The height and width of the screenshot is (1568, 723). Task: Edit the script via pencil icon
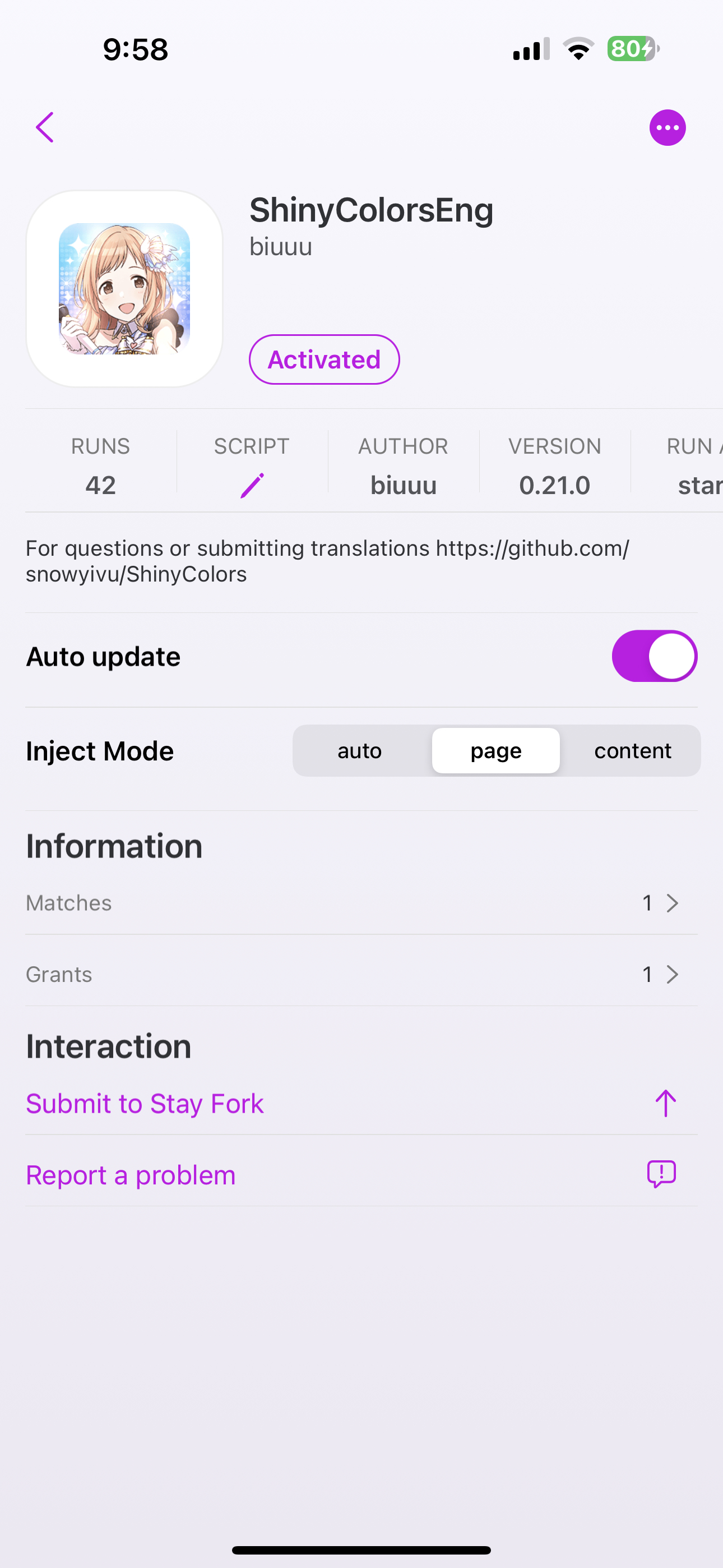251,485
